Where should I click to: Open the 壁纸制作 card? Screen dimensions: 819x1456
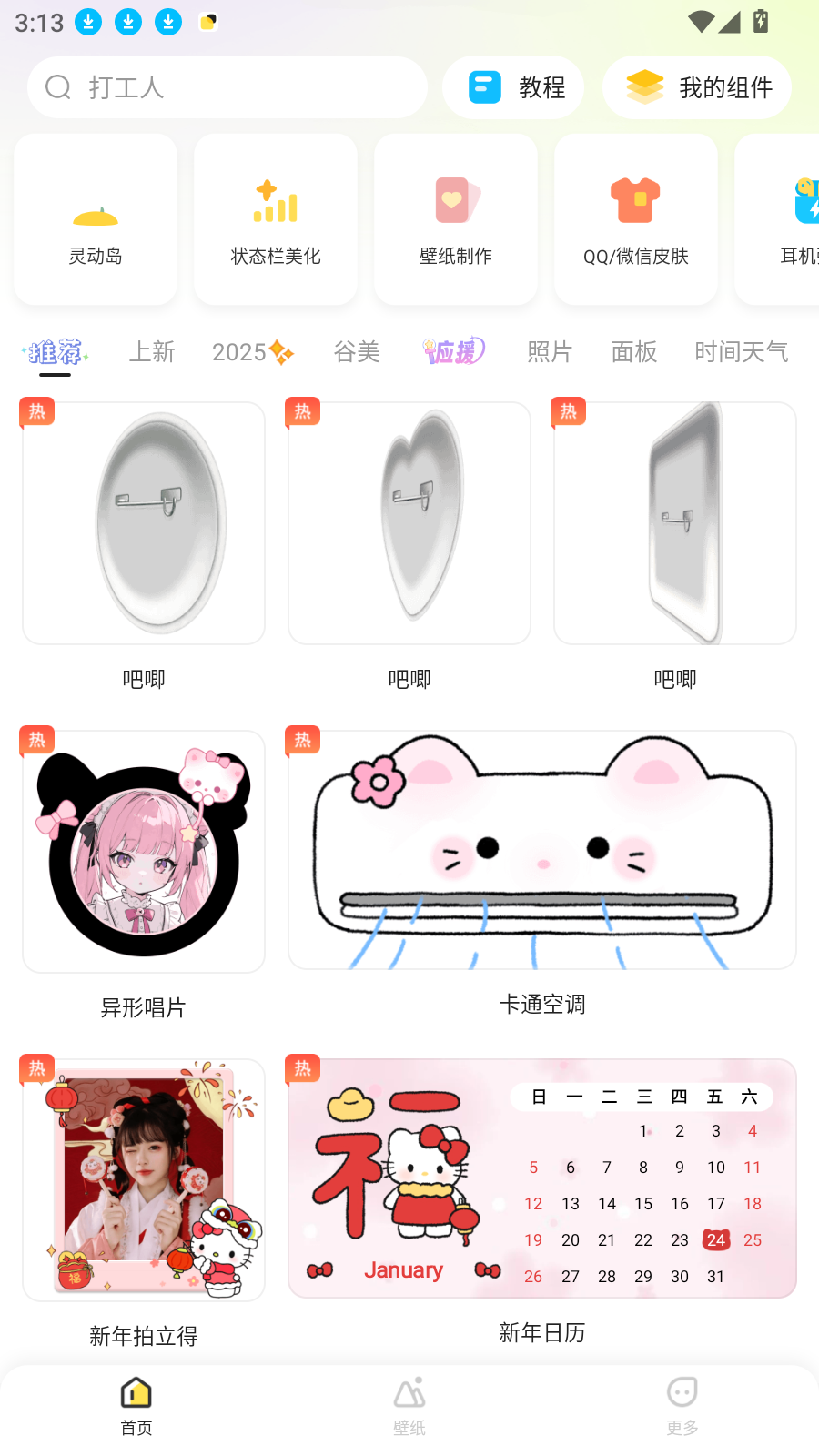(456, 219)
